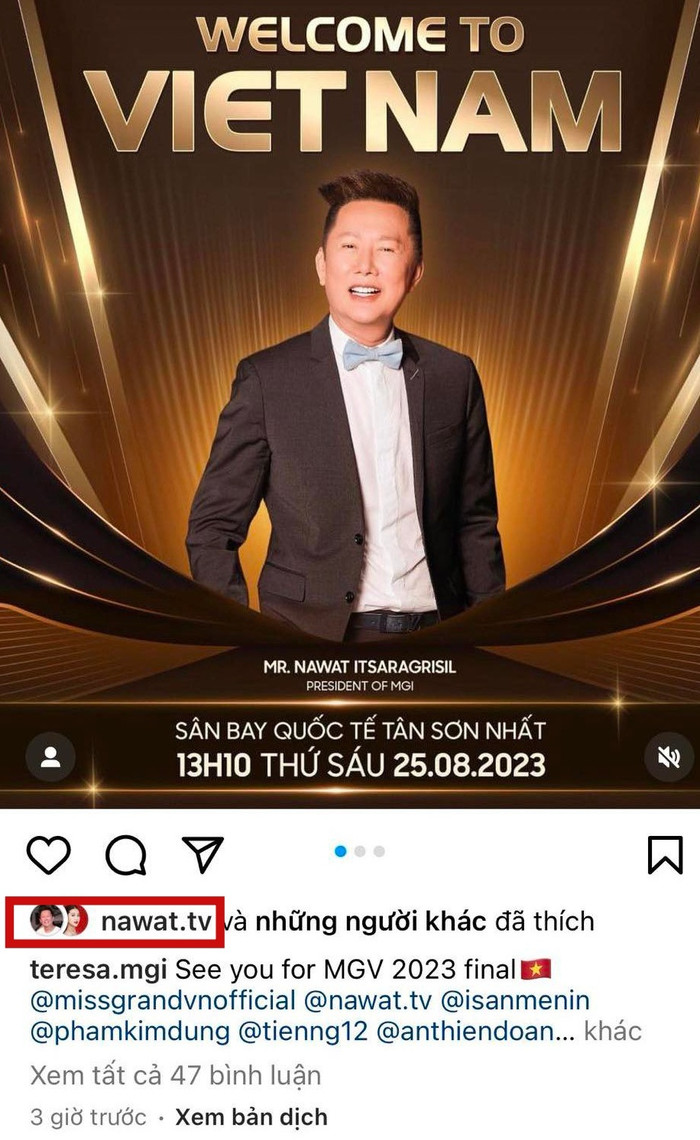View tagged people icon
The height and width of the screenshot is (1140, 700).
tap(51, 757)
